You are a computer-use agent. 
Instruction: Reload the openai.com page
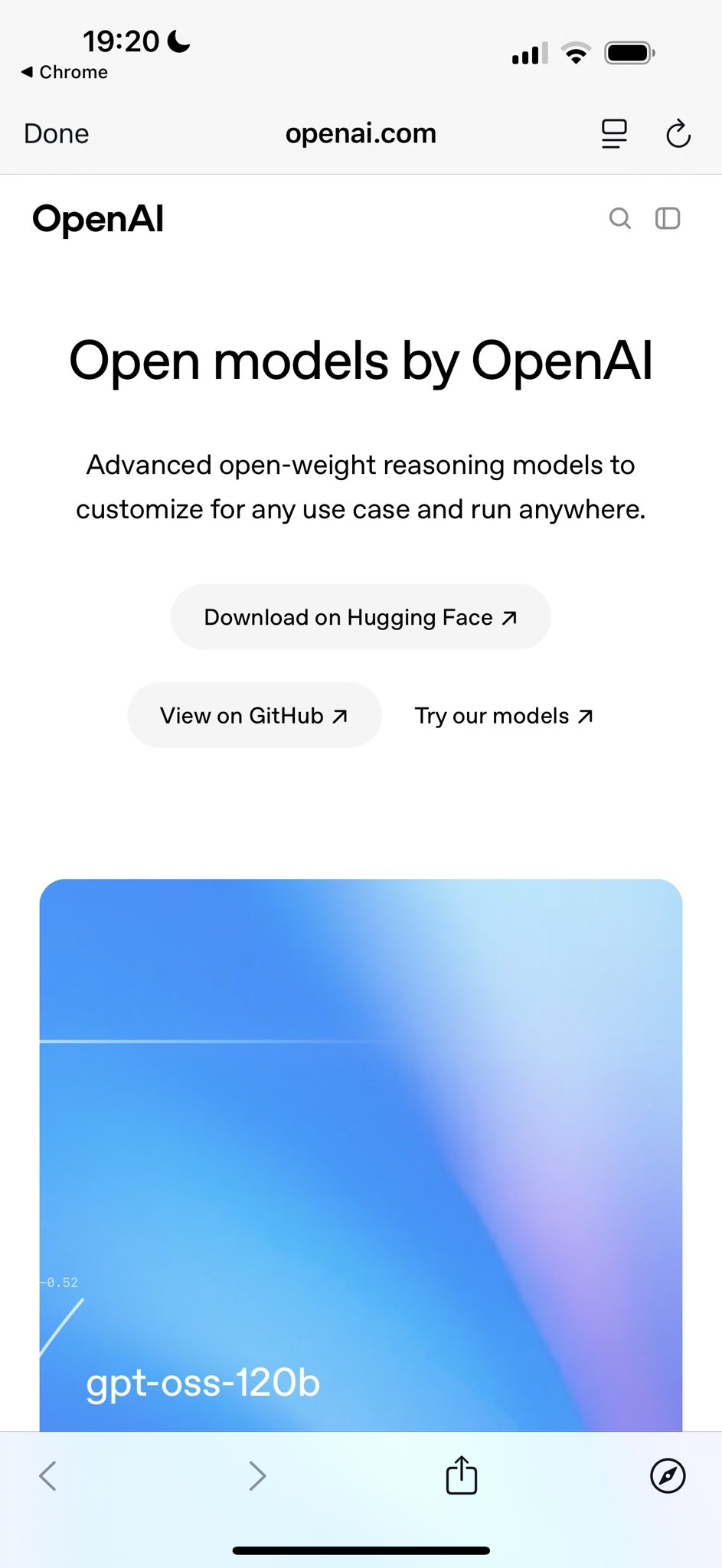point(678,134)
